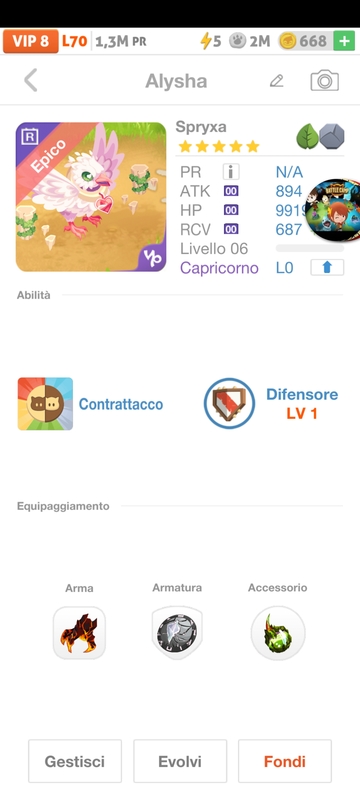Select the Armatura equipment slot

(x=177, y=633)
